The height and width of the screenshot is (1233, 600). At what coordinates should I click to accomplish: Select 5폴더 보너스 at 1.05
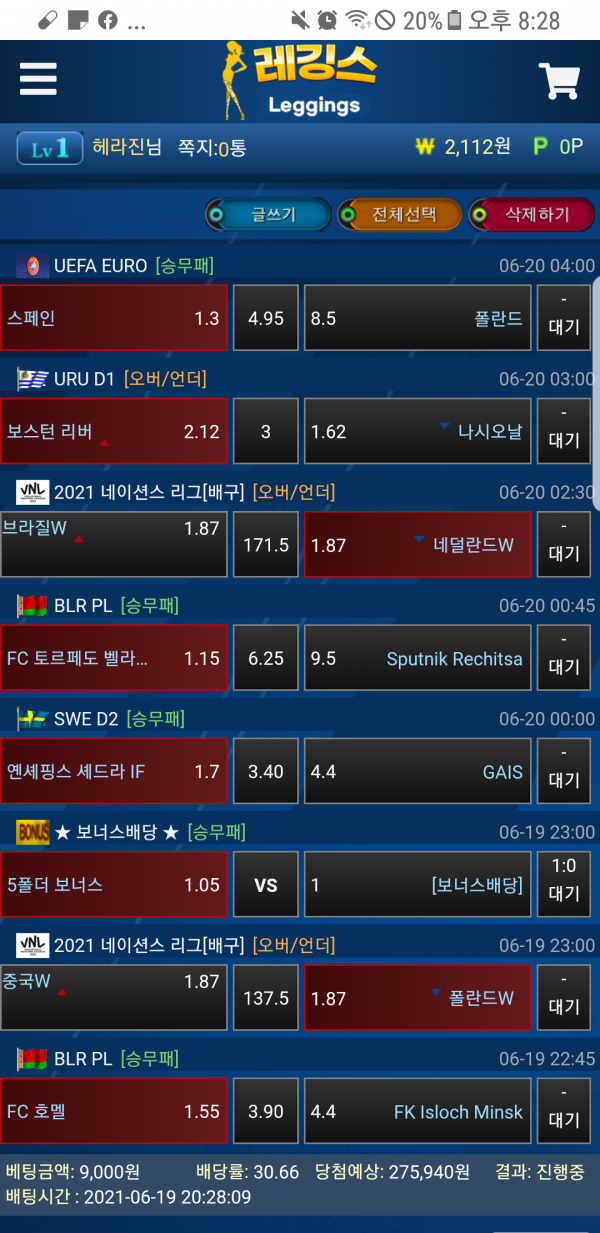(x=114, y=884)
